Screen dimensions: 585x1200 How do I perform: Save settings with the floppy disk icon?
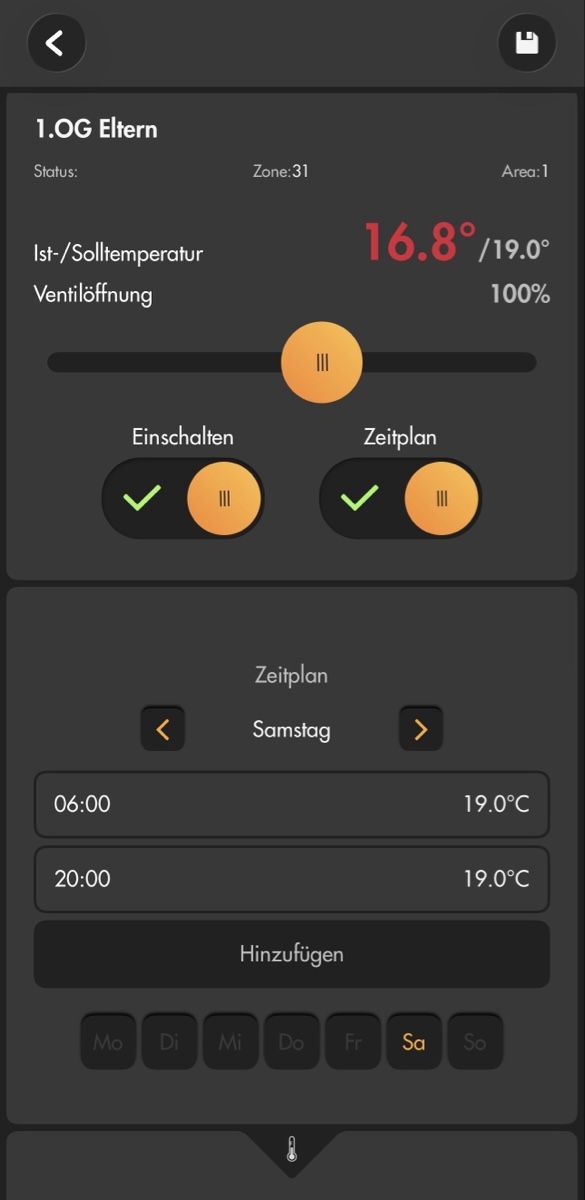(527, 43)
